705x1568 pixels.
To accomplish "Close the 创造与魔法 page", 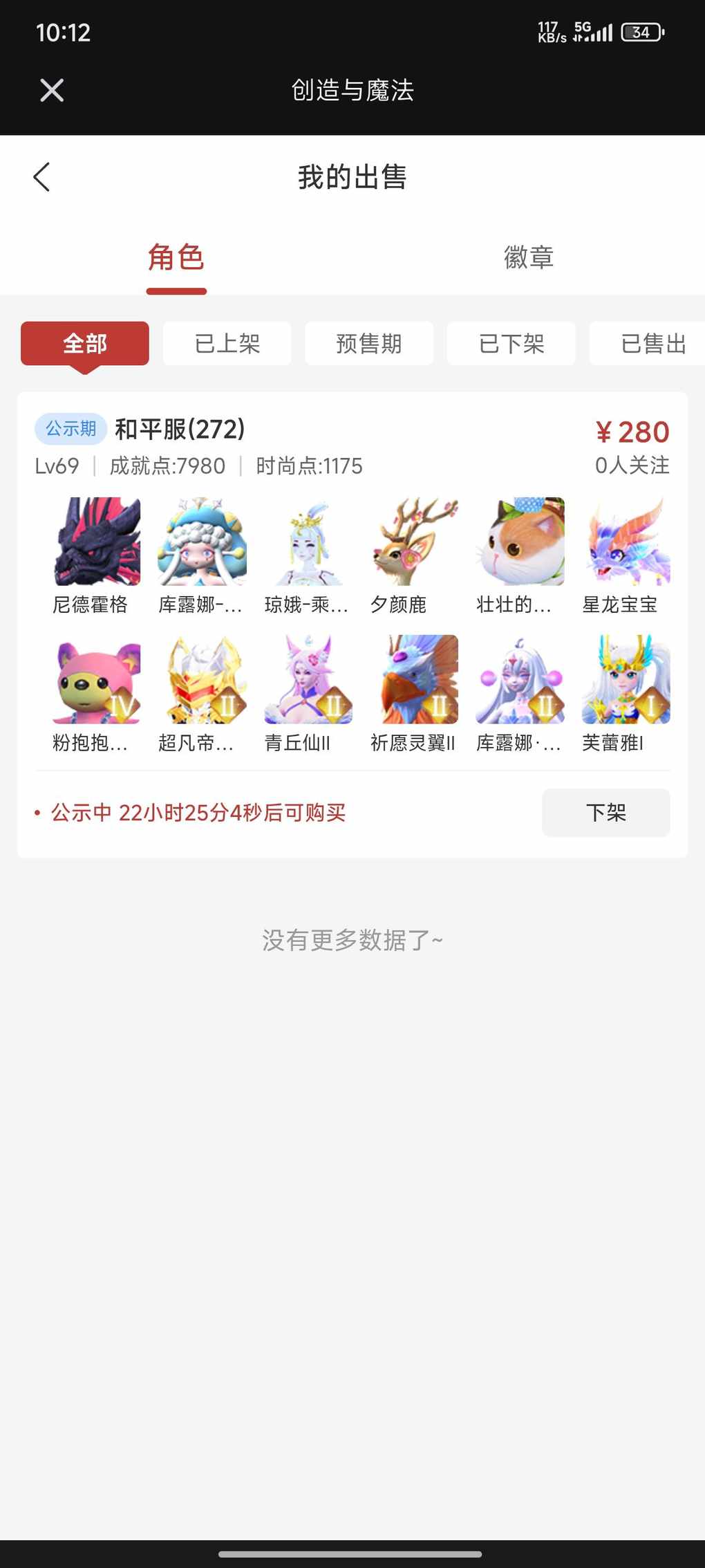I will click(x=52, y=91).
